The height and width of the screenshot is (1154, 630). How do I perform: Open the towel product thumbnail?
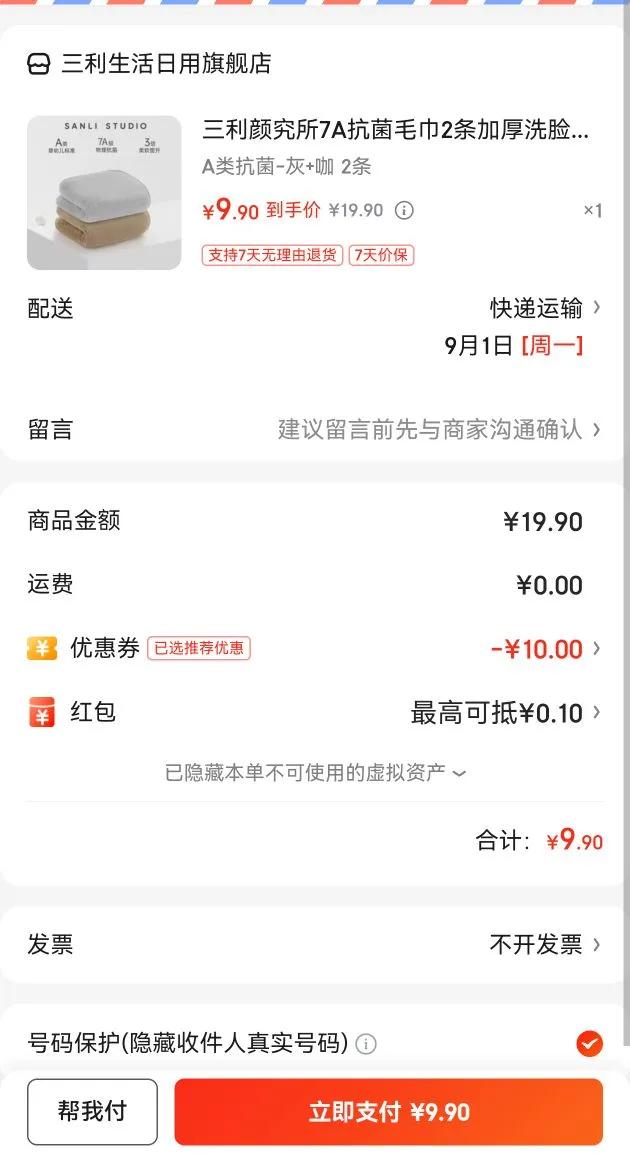tap(104, 193)
